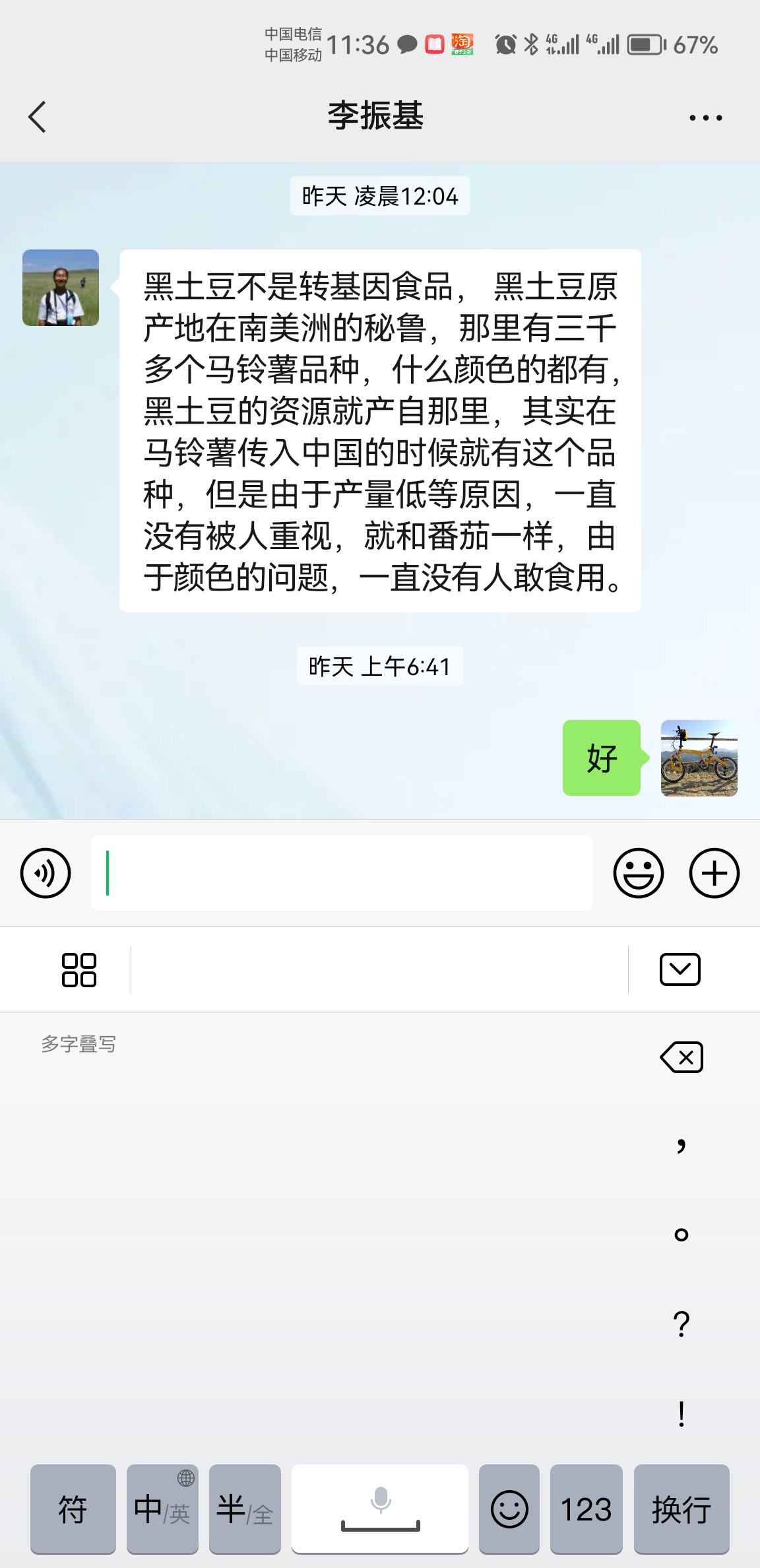The height and width of the screenshot is (1568, 760).
Task: Switch to voice message input
Action: pyautogui.click(x=46, y=873)
